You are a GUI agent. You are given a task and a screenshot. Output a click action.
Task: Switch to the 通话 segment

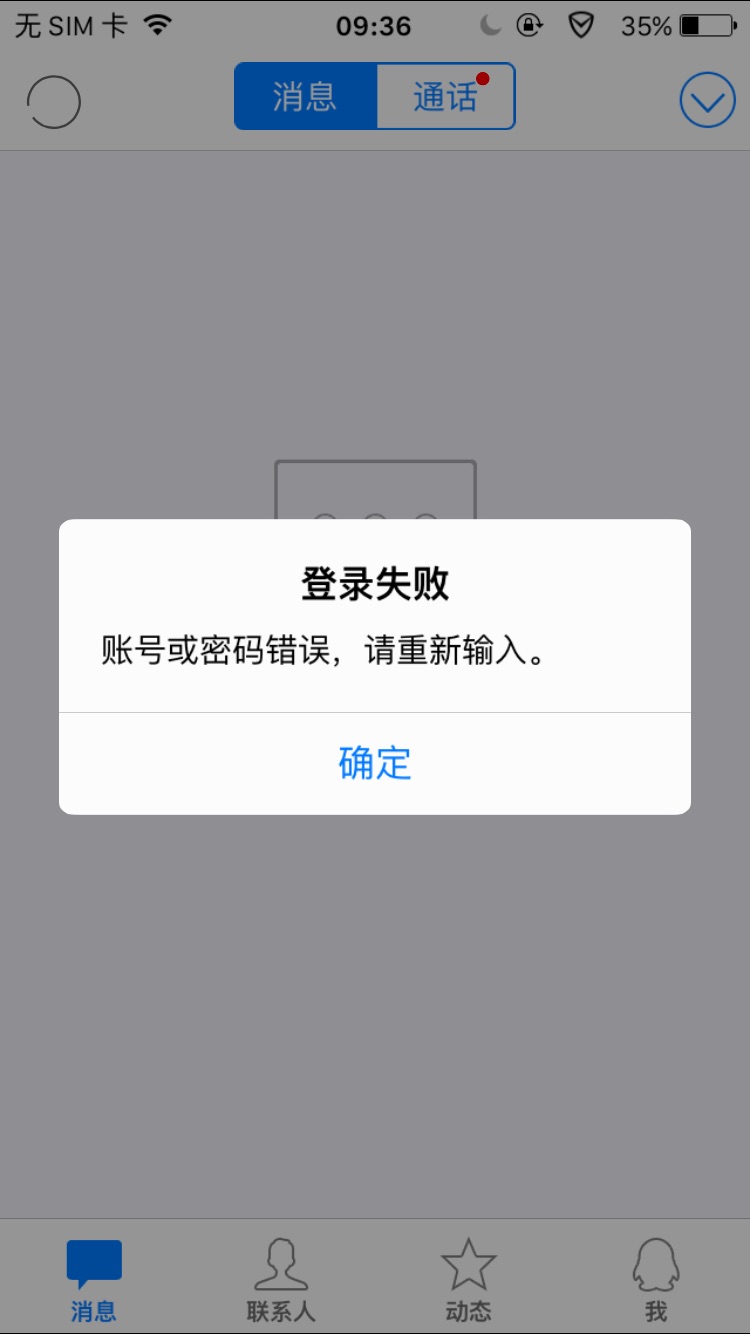(x=445, y=97)
